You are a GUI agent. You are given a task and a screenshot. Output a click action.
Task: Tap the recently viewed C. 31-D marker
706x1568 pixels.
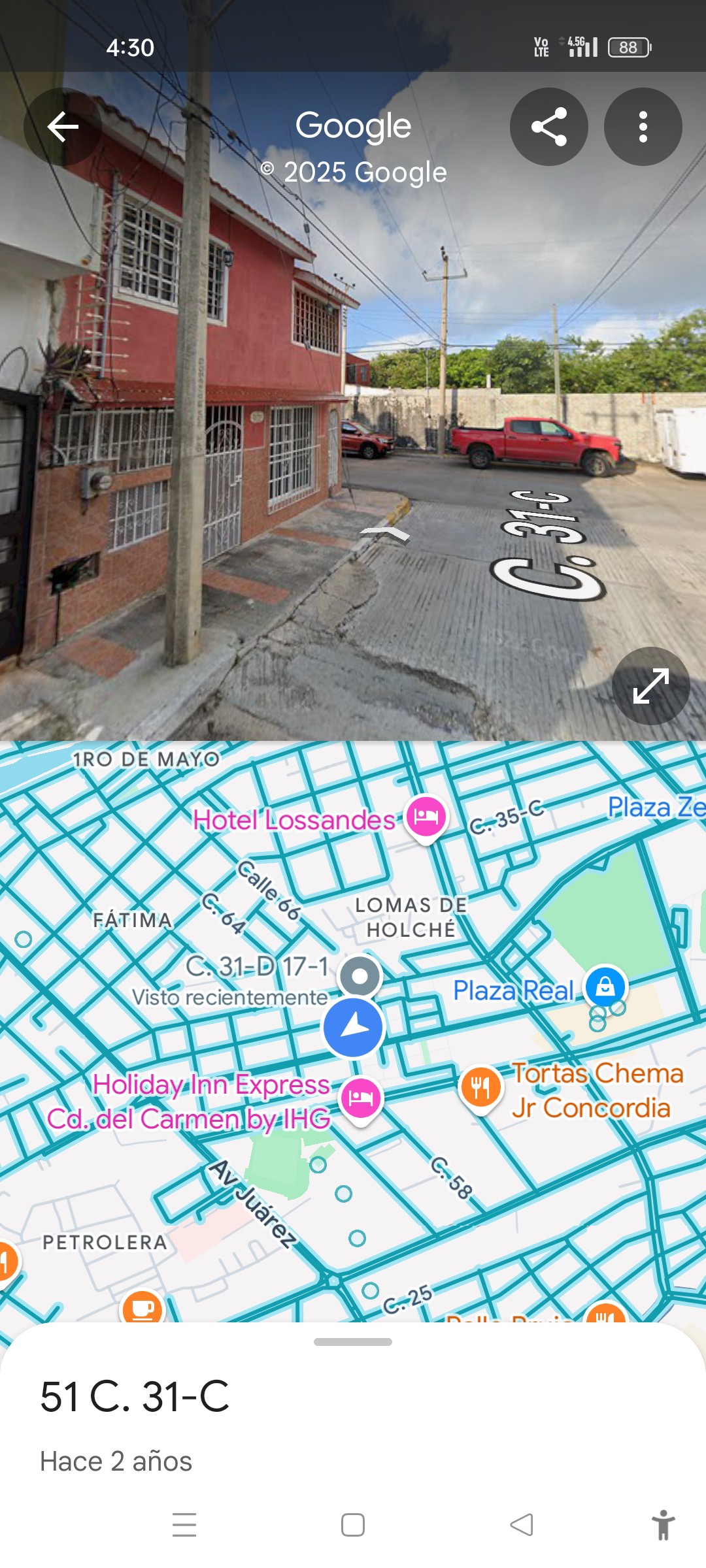[360, 976]
